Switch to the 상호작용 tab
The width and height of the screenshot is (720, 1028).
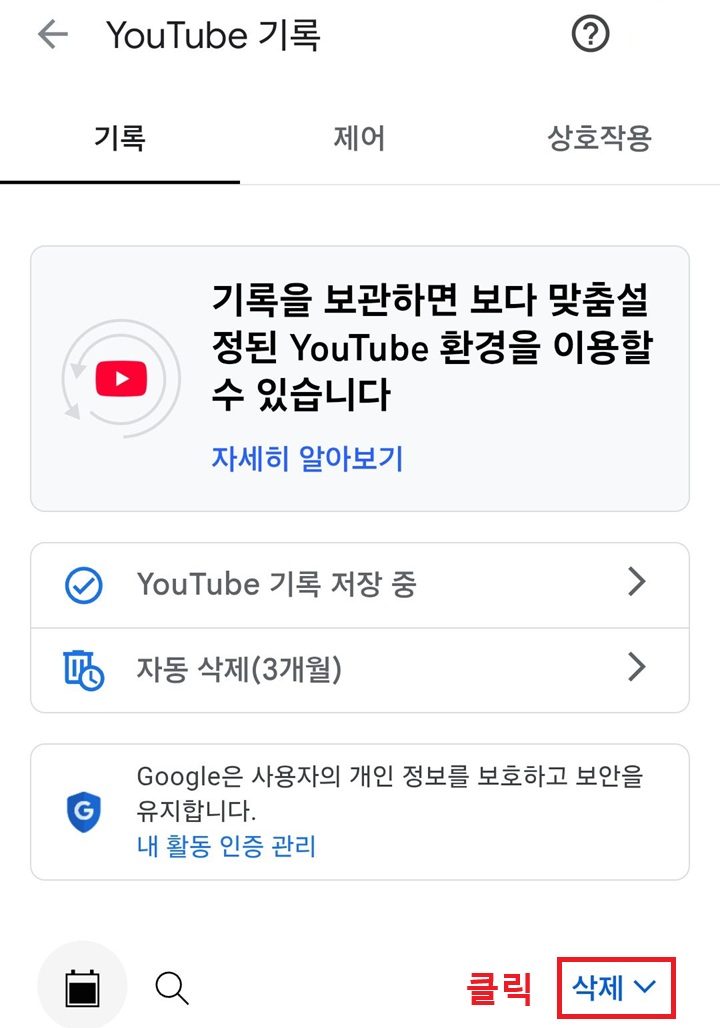(x=600, y=139)
